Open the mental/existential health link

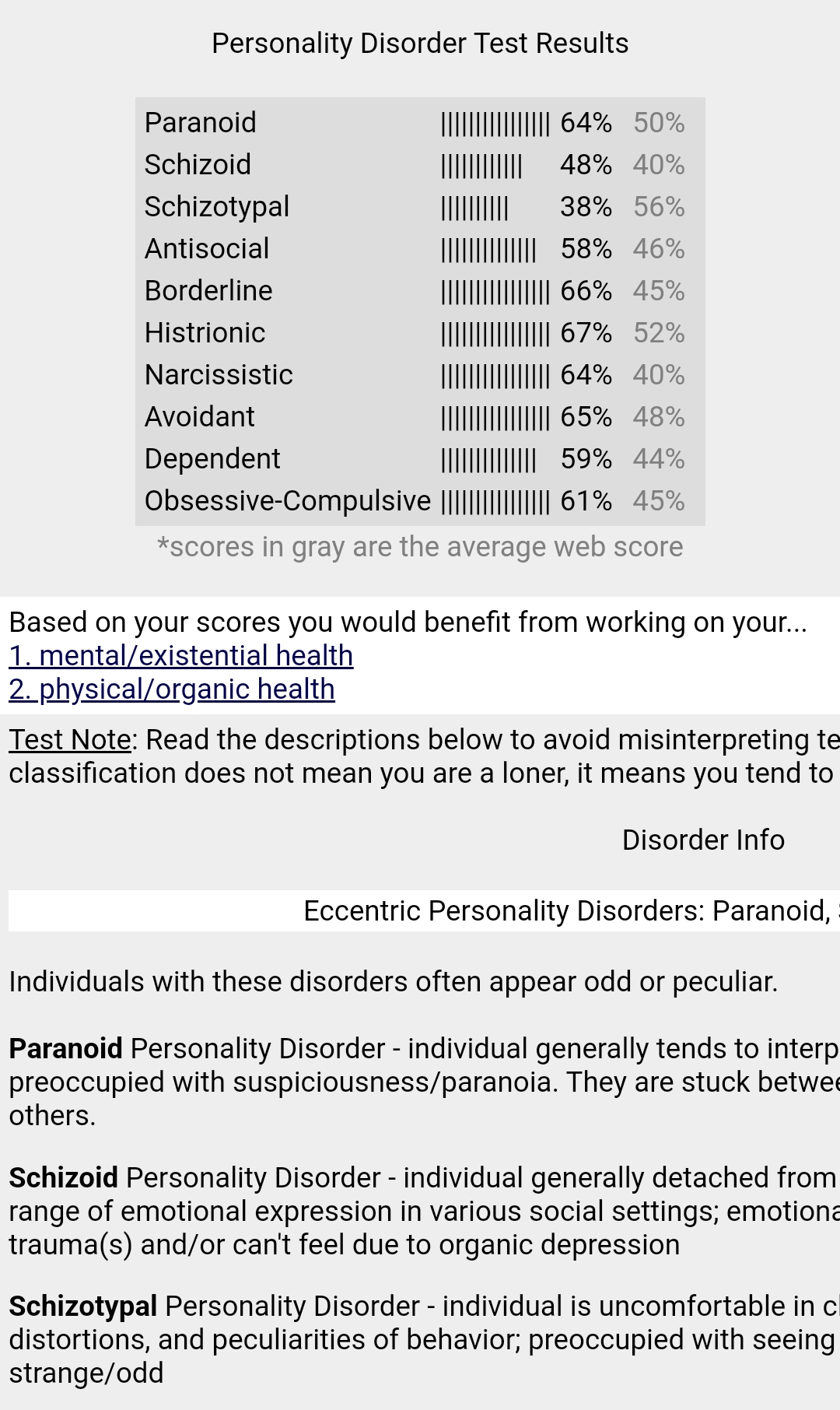[180, 656]
